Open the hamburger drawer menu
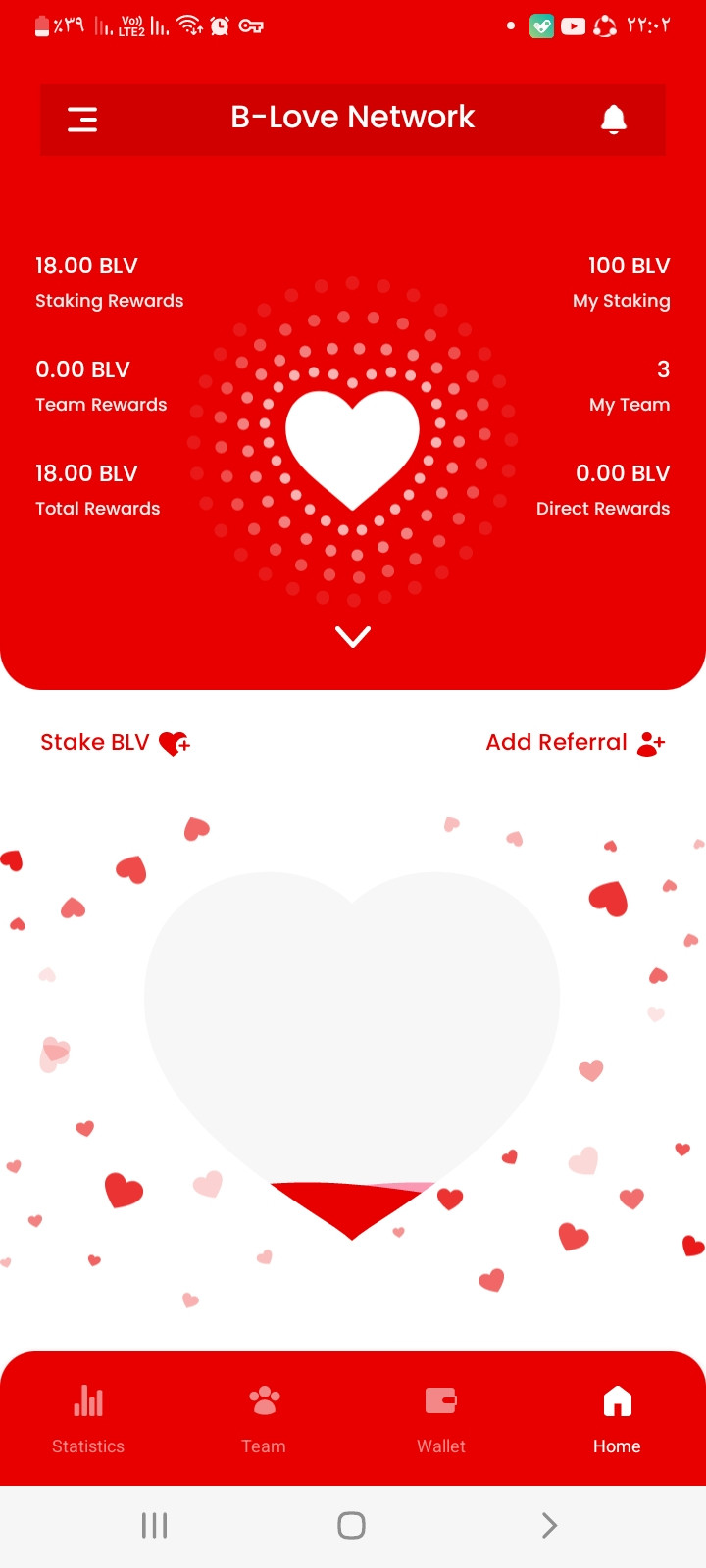Viewport: 706px width, 1568px height. [x=82, y=120]
